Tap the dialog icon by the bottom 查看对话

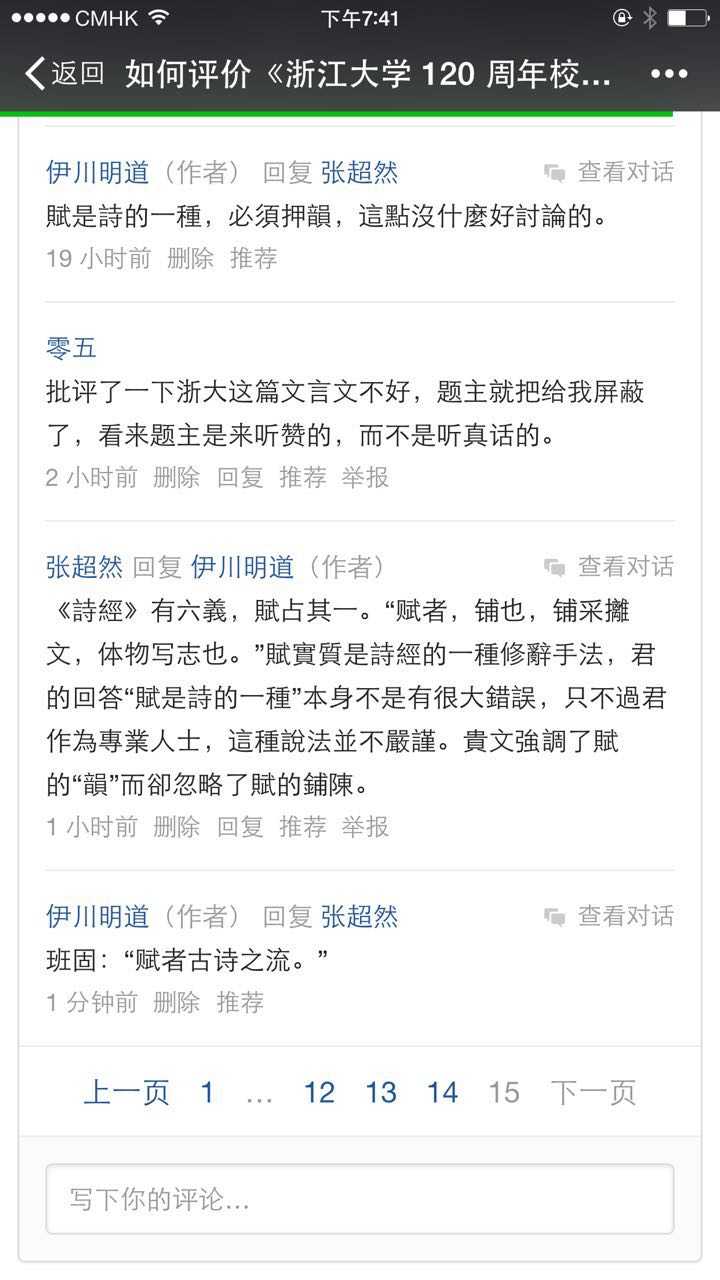(x=554, y=915)
